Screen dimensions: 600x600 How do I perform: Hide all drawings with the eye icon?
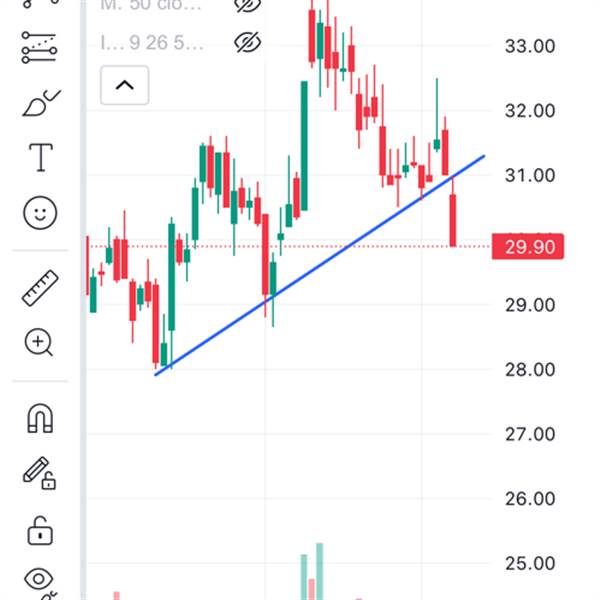click(x=40, y=580)
